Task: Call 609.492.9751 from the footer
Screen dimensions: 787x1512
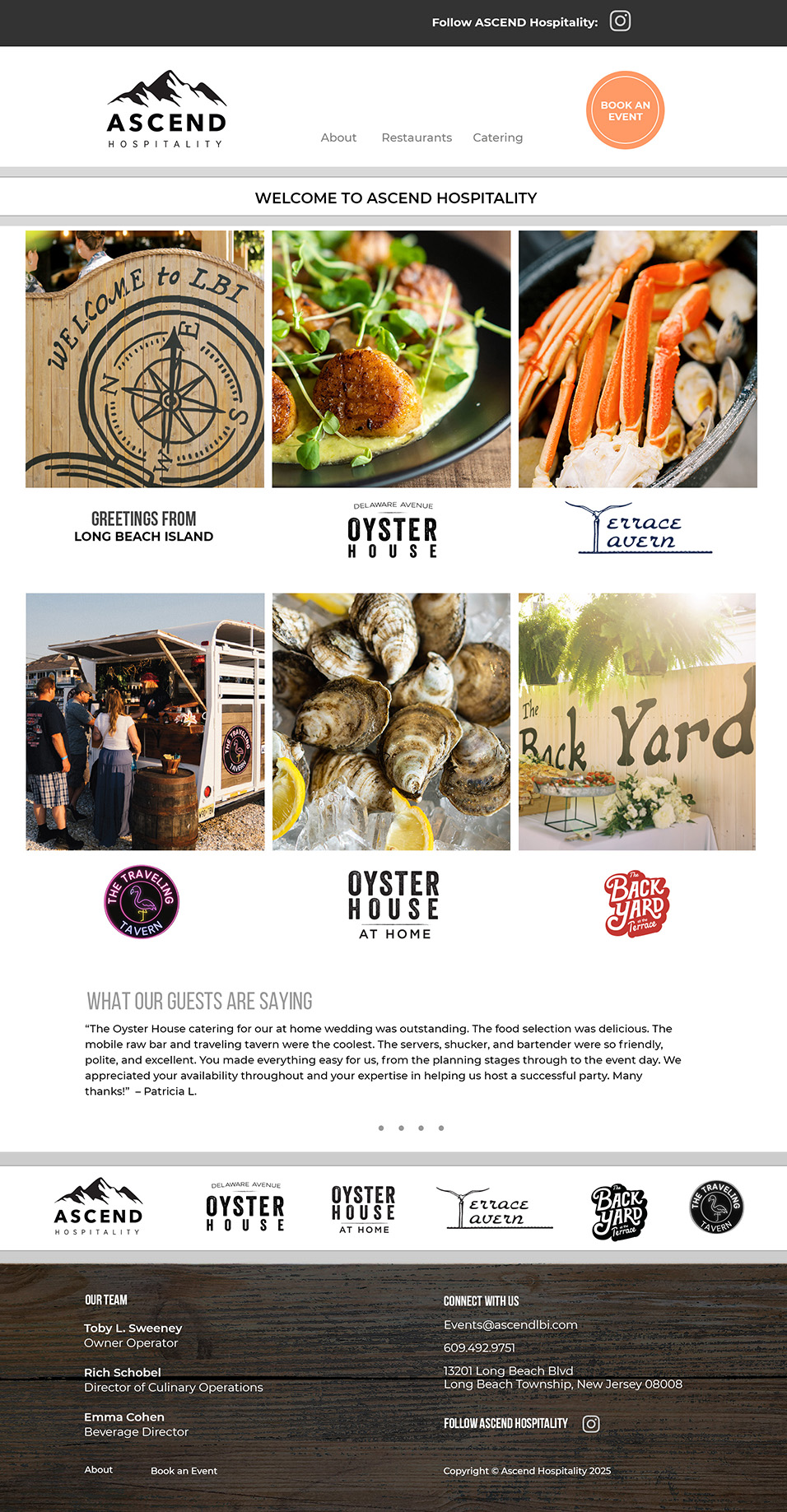Action: 479,1347
